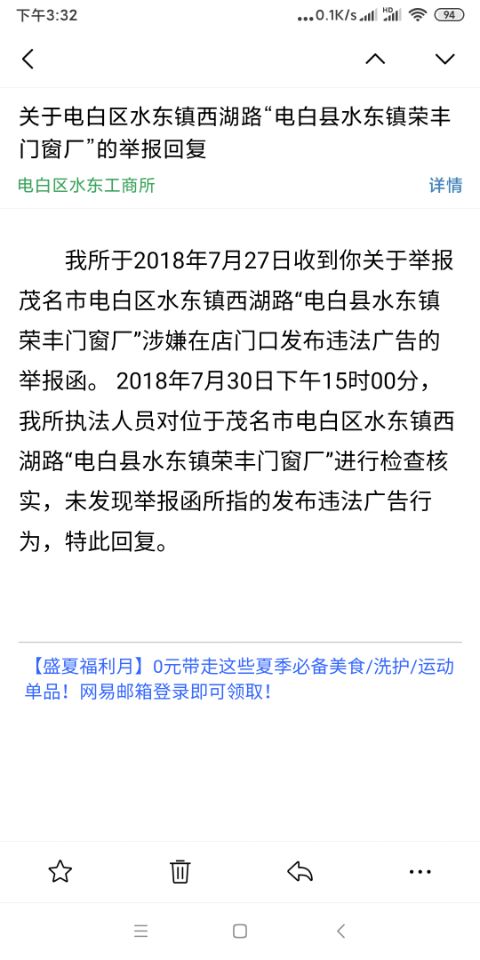
Task: Tap the system home button
Action: click(x=240, y=931)
